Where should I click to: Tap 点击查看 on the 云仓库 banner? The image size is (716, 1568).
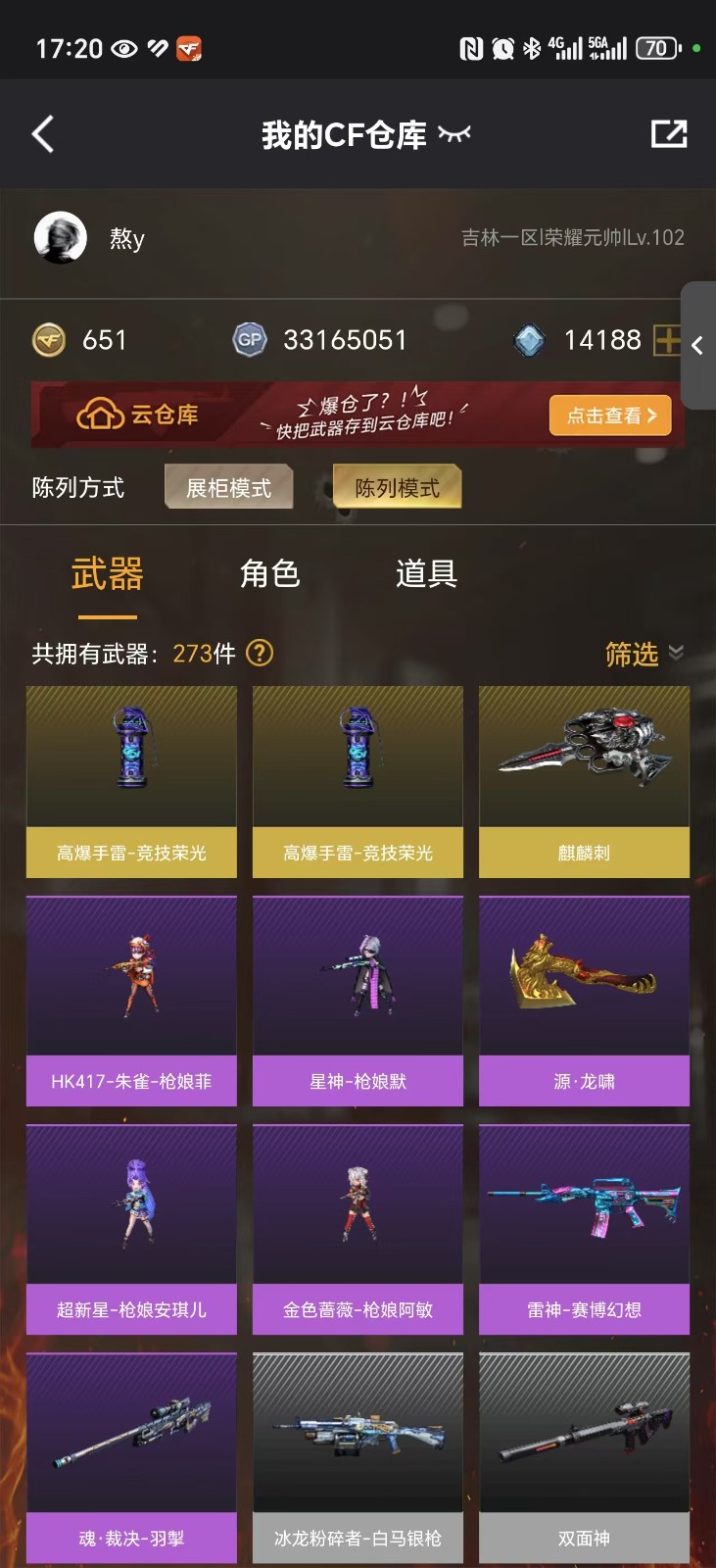(x=610, y=416)
